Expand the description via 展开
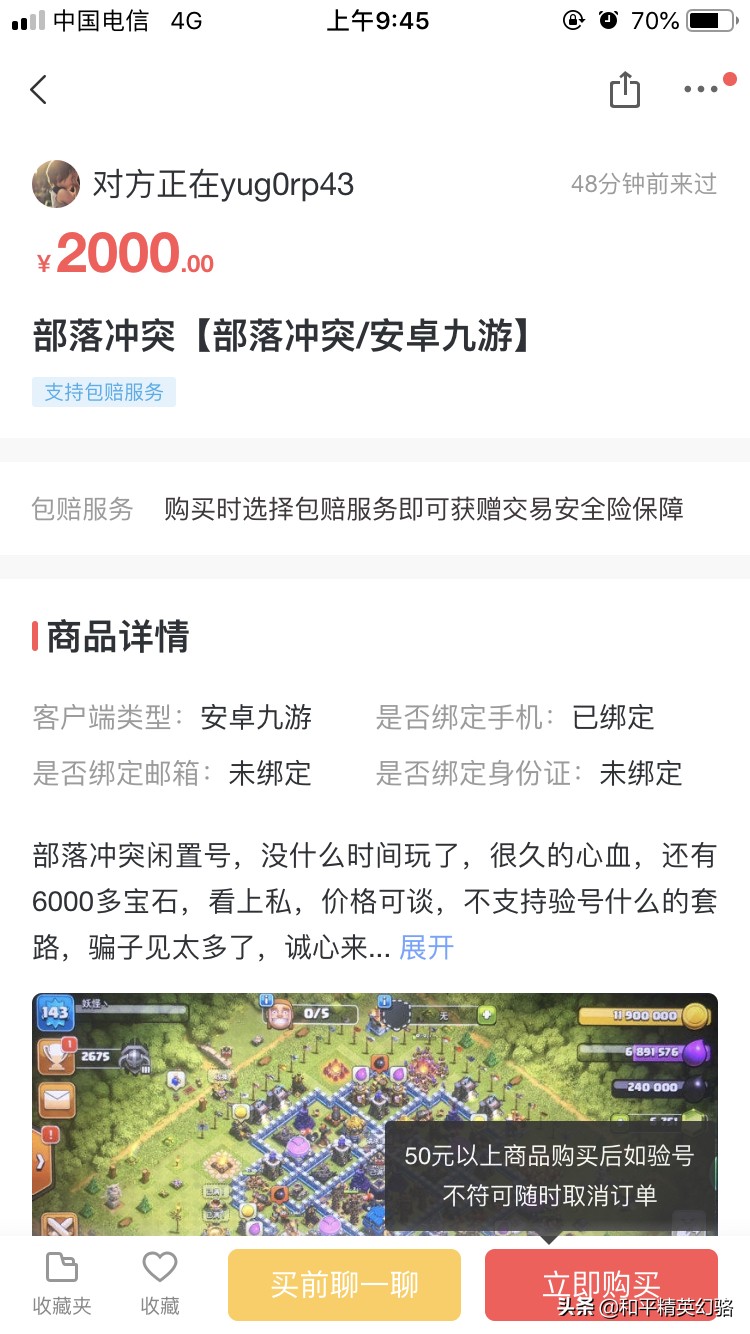 click(x=427, y=947)
